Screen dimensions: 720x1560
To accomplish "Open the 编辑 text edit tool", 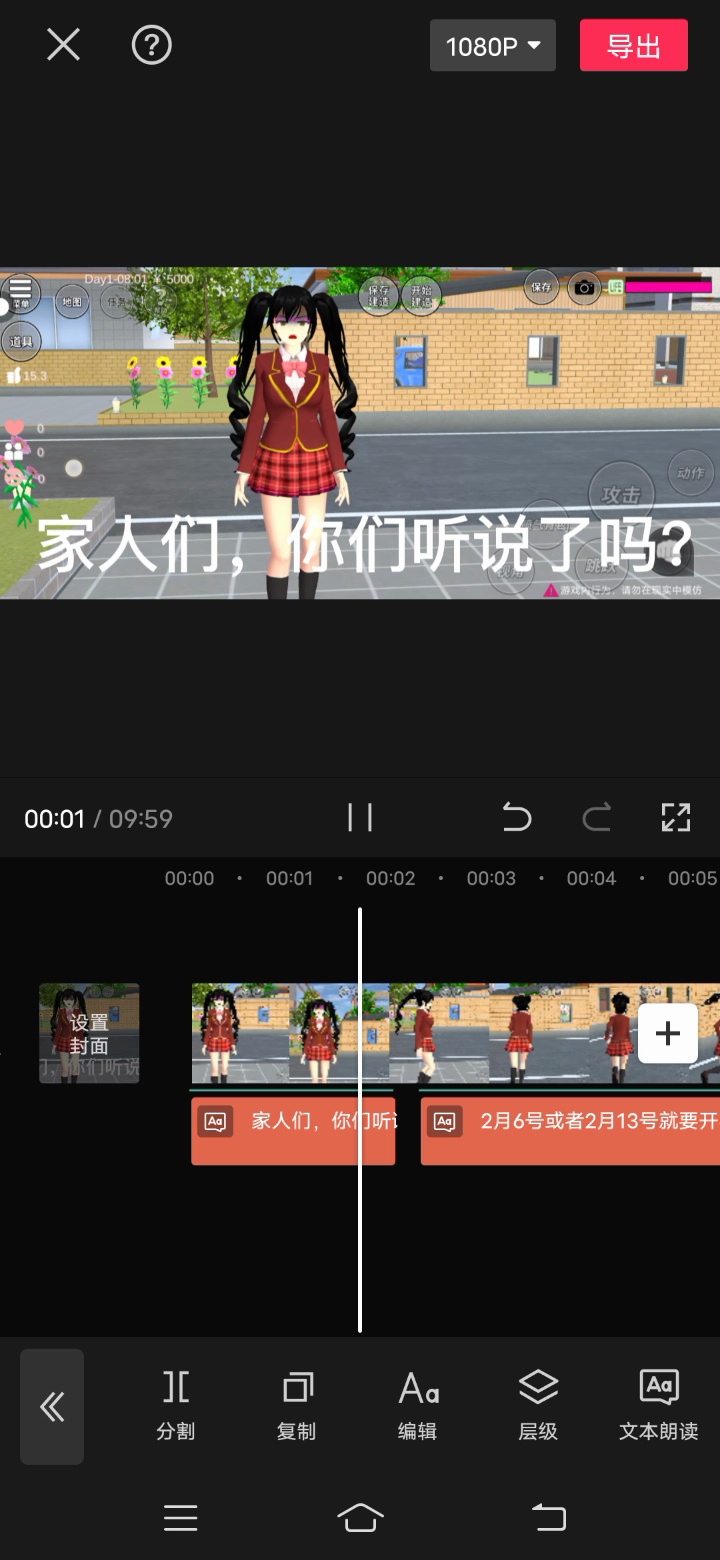I will pos(417,1405).
